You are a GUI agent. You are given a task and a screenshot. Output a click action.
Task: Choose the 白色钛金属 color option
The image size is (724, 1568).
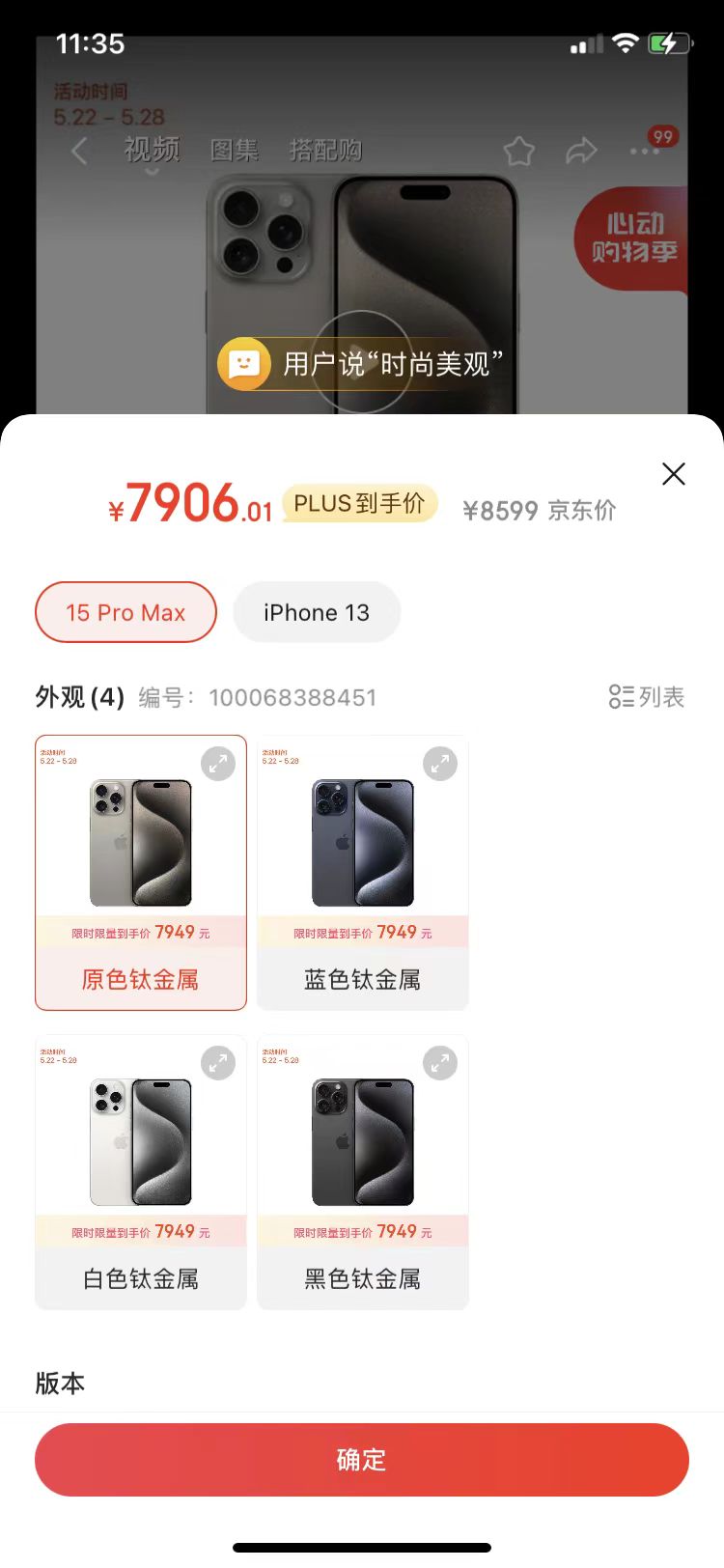point(141,1278)
